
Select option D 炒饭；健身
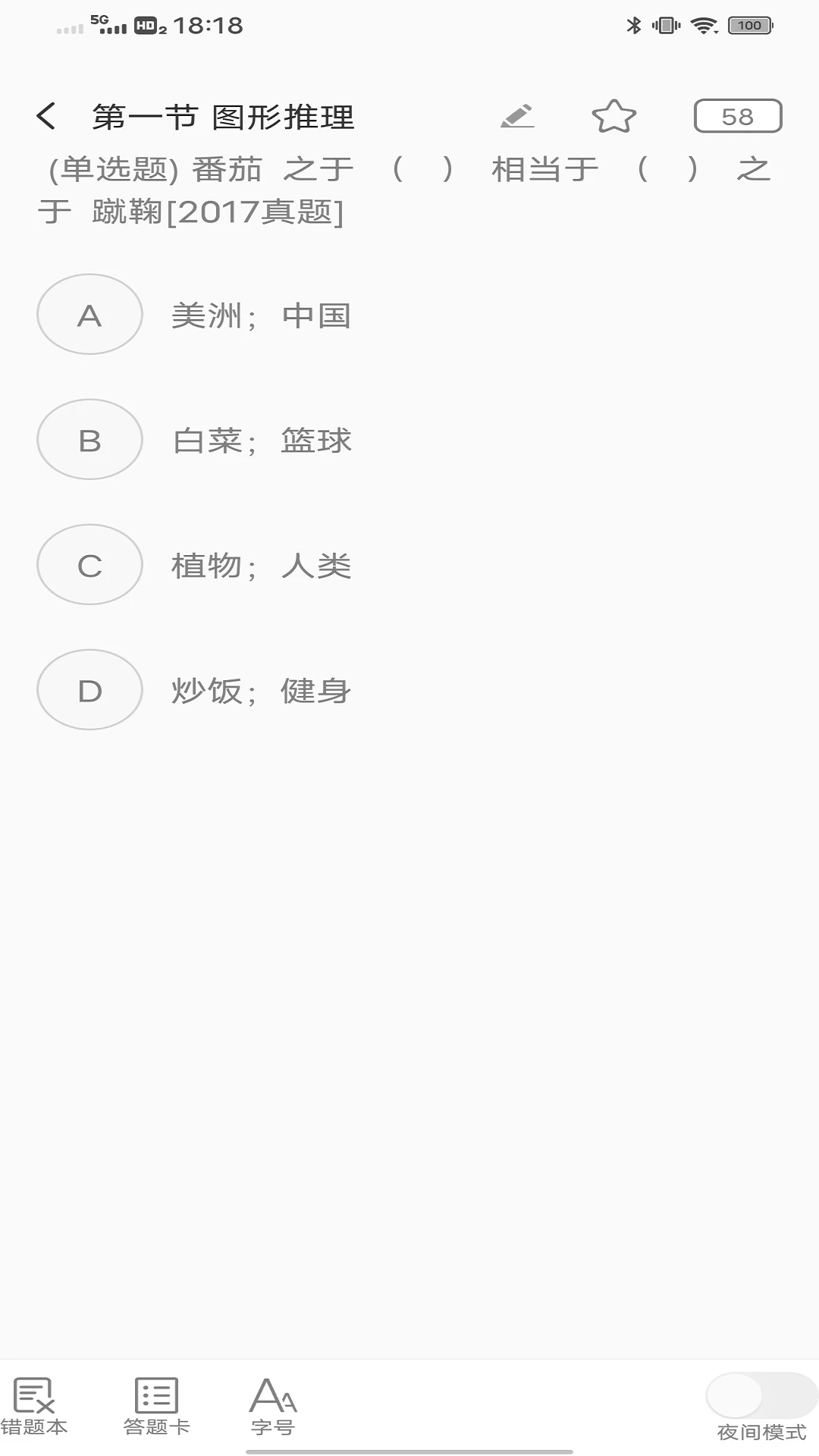(89, 690)
